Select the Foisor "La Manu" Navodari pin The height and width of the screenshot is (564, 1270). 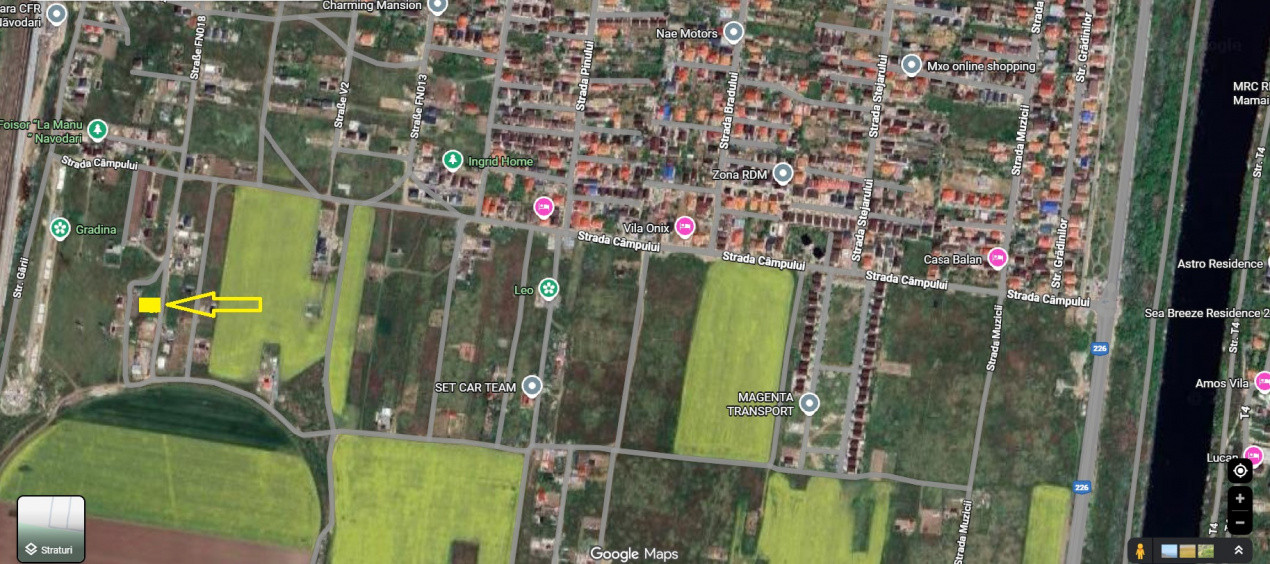97,130
